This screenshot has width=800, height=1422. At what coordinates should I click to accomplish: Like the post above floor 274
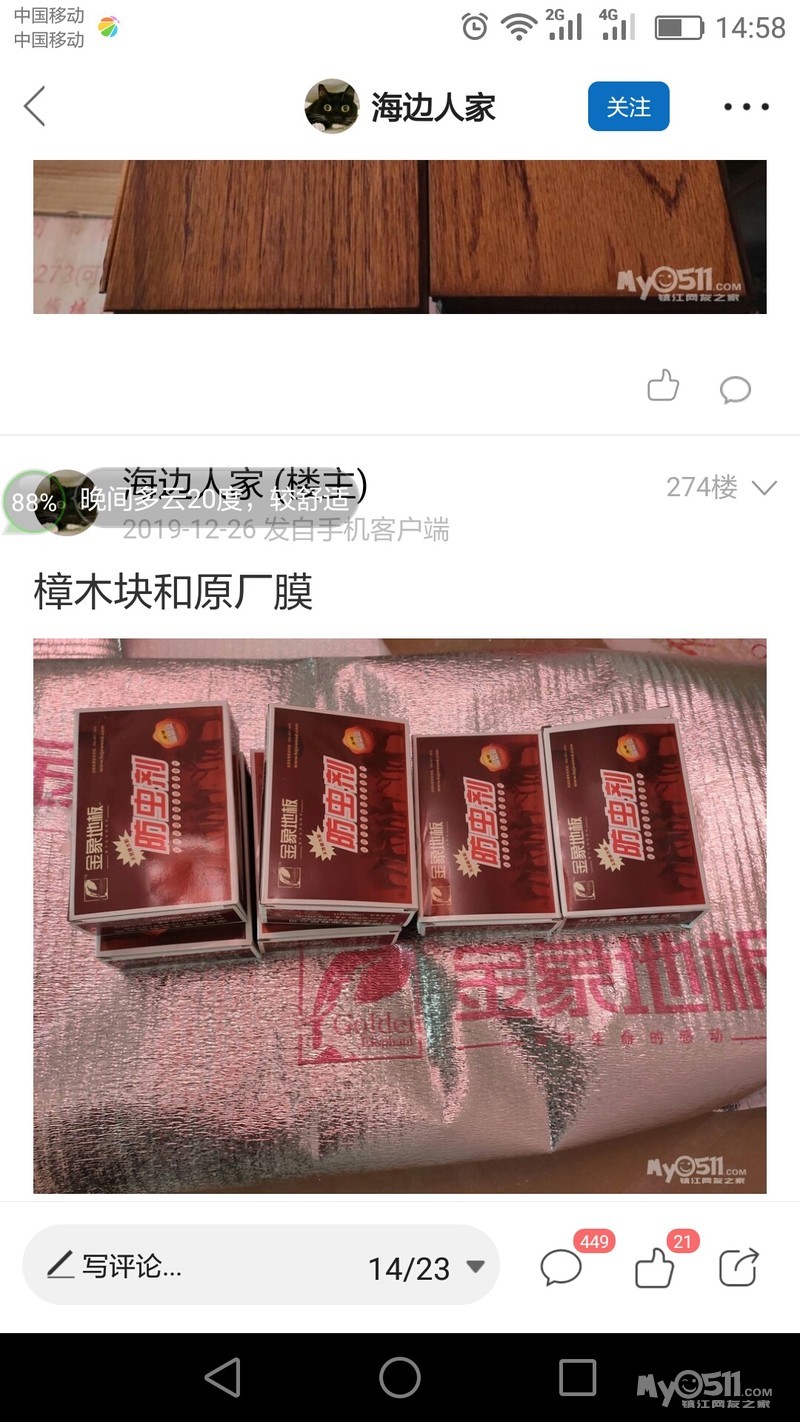[663, 386]
